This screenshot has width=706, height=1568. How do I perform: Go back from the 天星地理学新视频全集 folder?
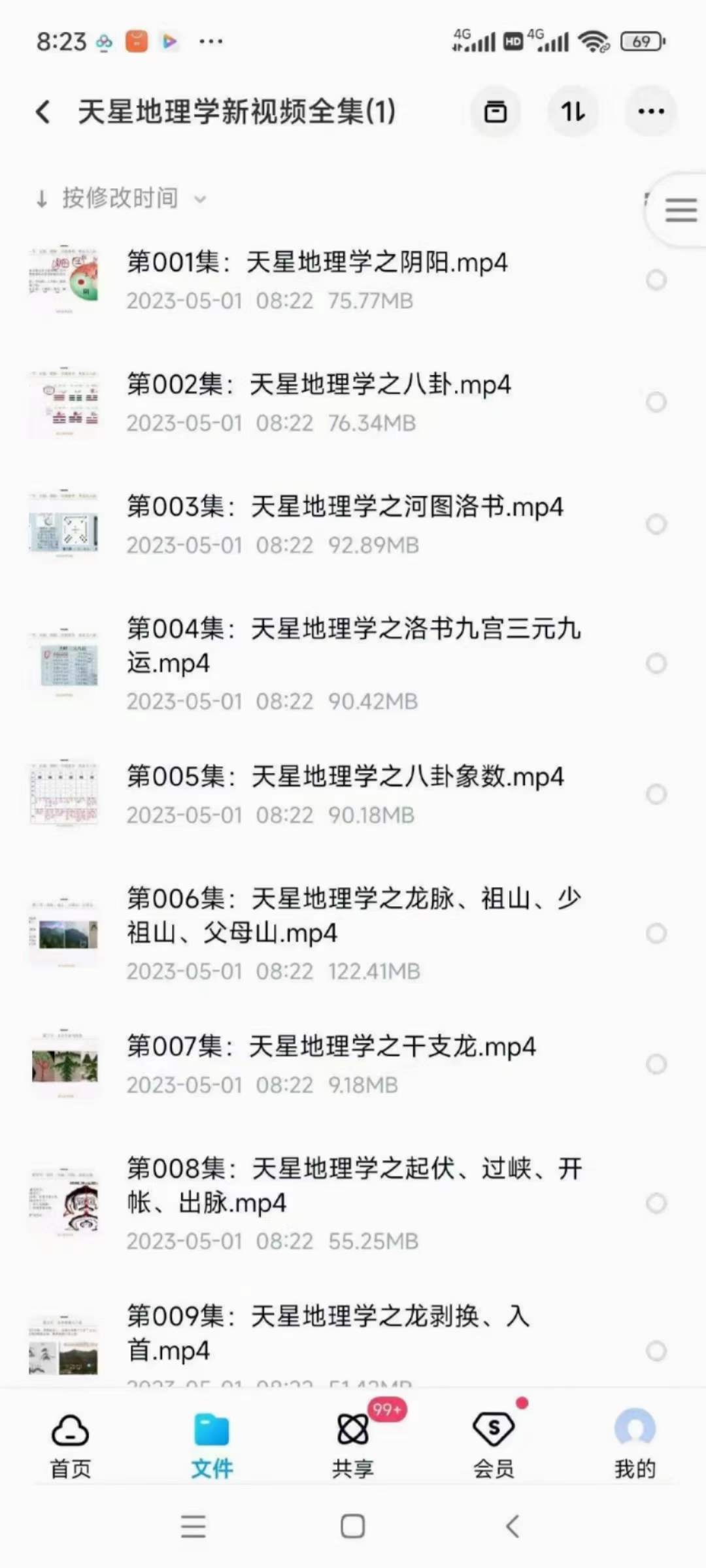[x=43, y=112]
